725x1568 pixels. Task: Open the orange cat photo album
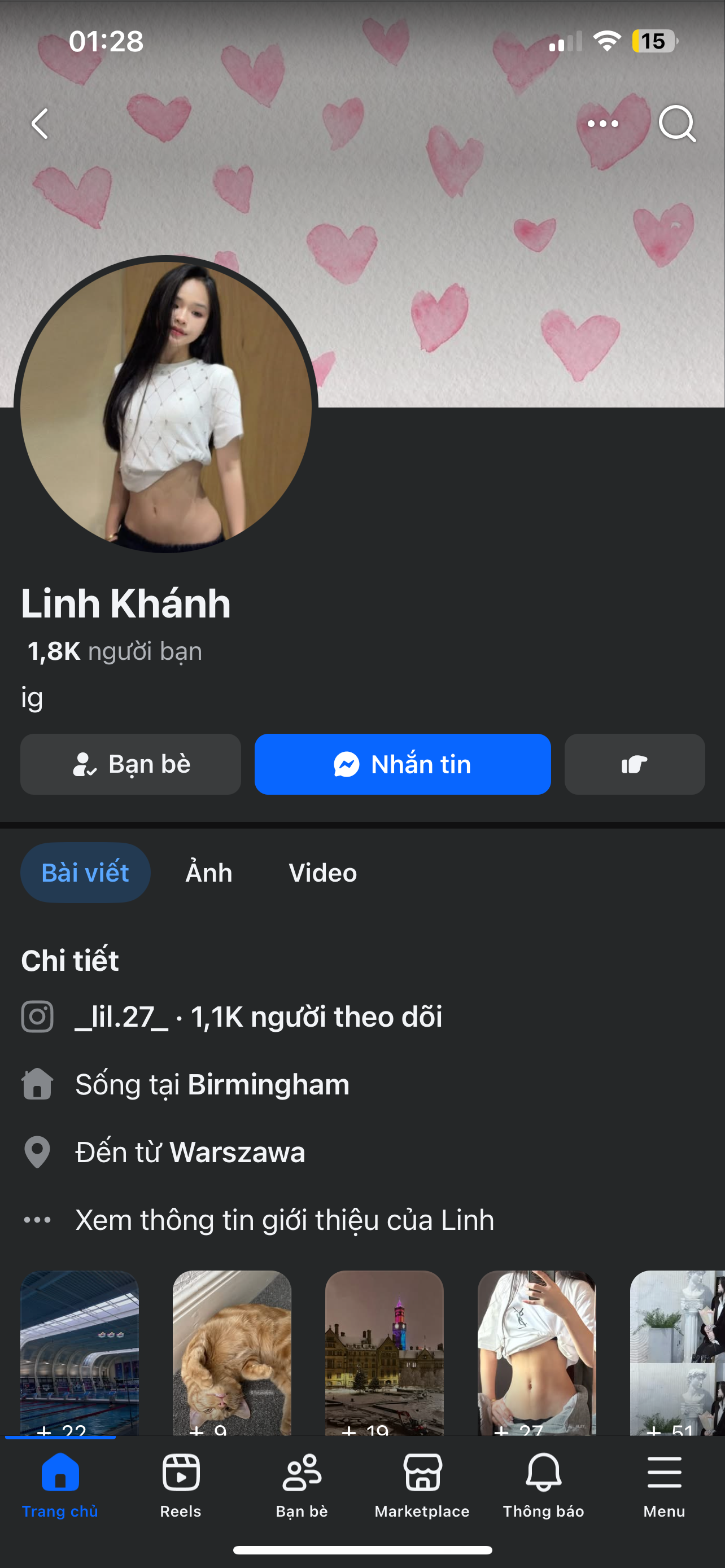point(232,1351)
